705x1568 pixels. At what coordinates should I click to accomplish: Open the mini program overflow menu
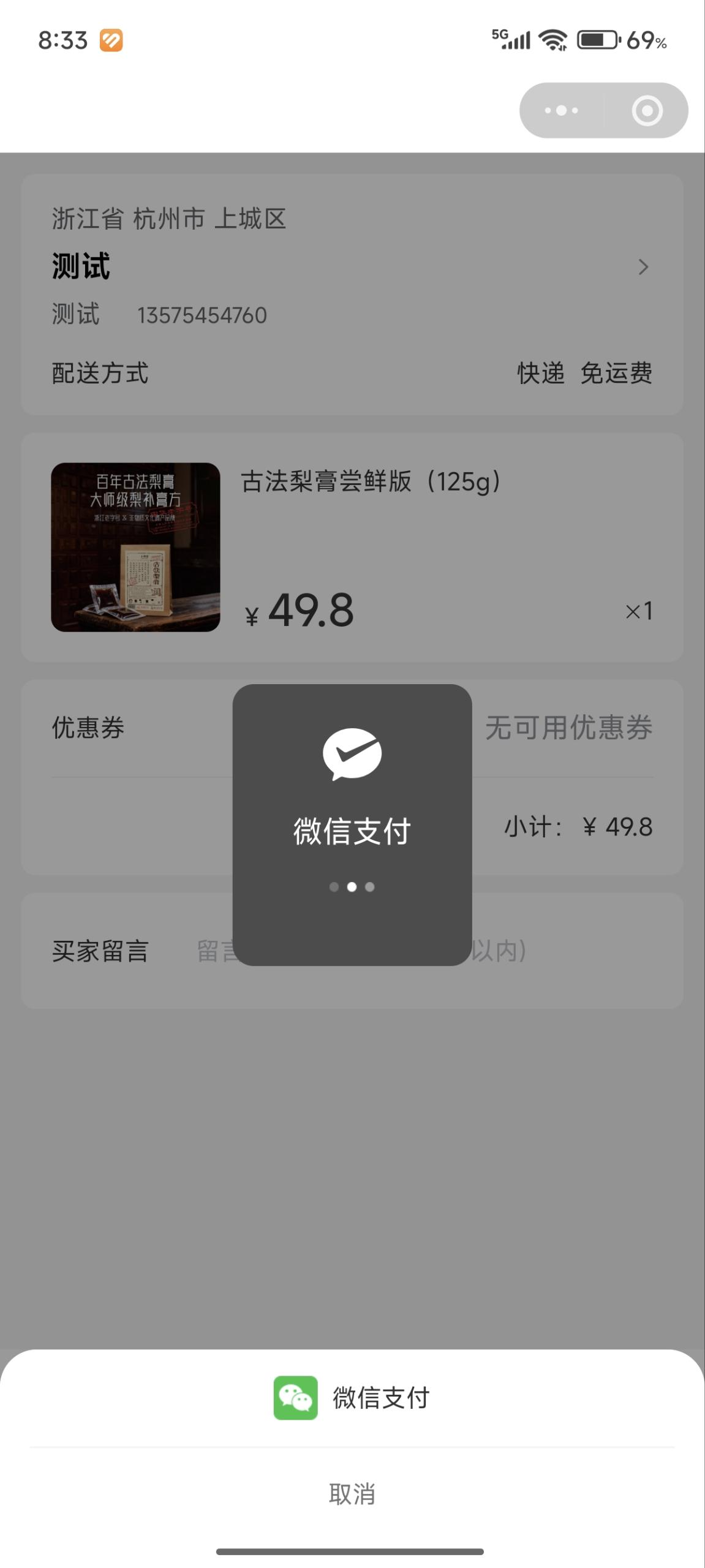pyautogui.click(x=561, y=111)
